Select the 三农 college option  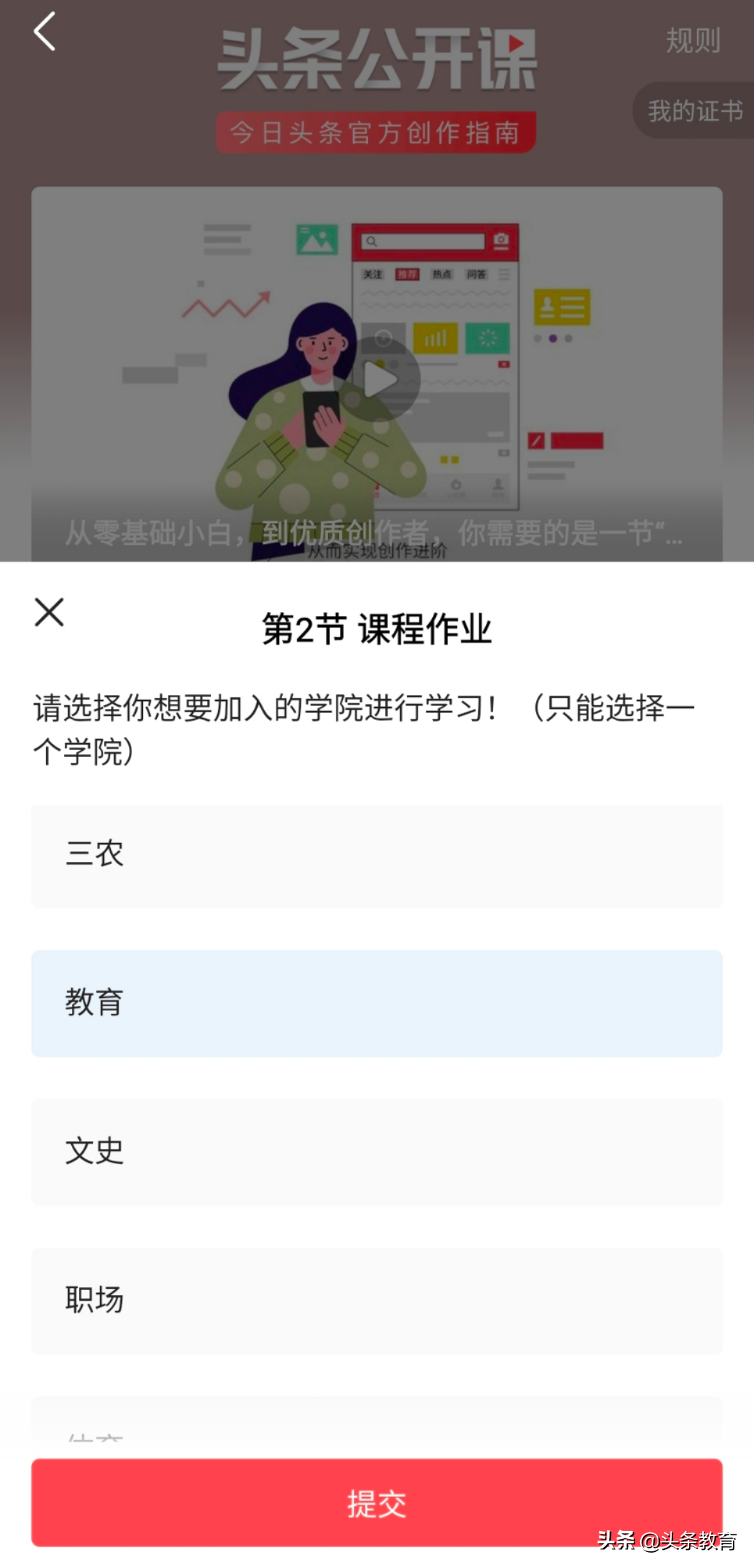click(x=377, y=855)
